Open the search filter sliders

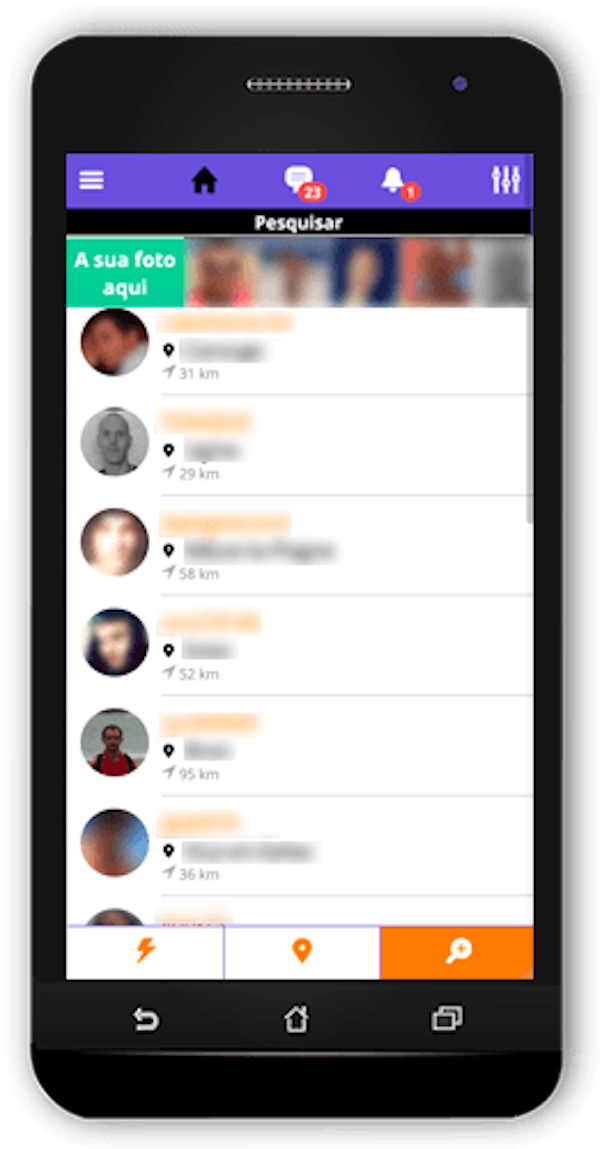(506, 180)
